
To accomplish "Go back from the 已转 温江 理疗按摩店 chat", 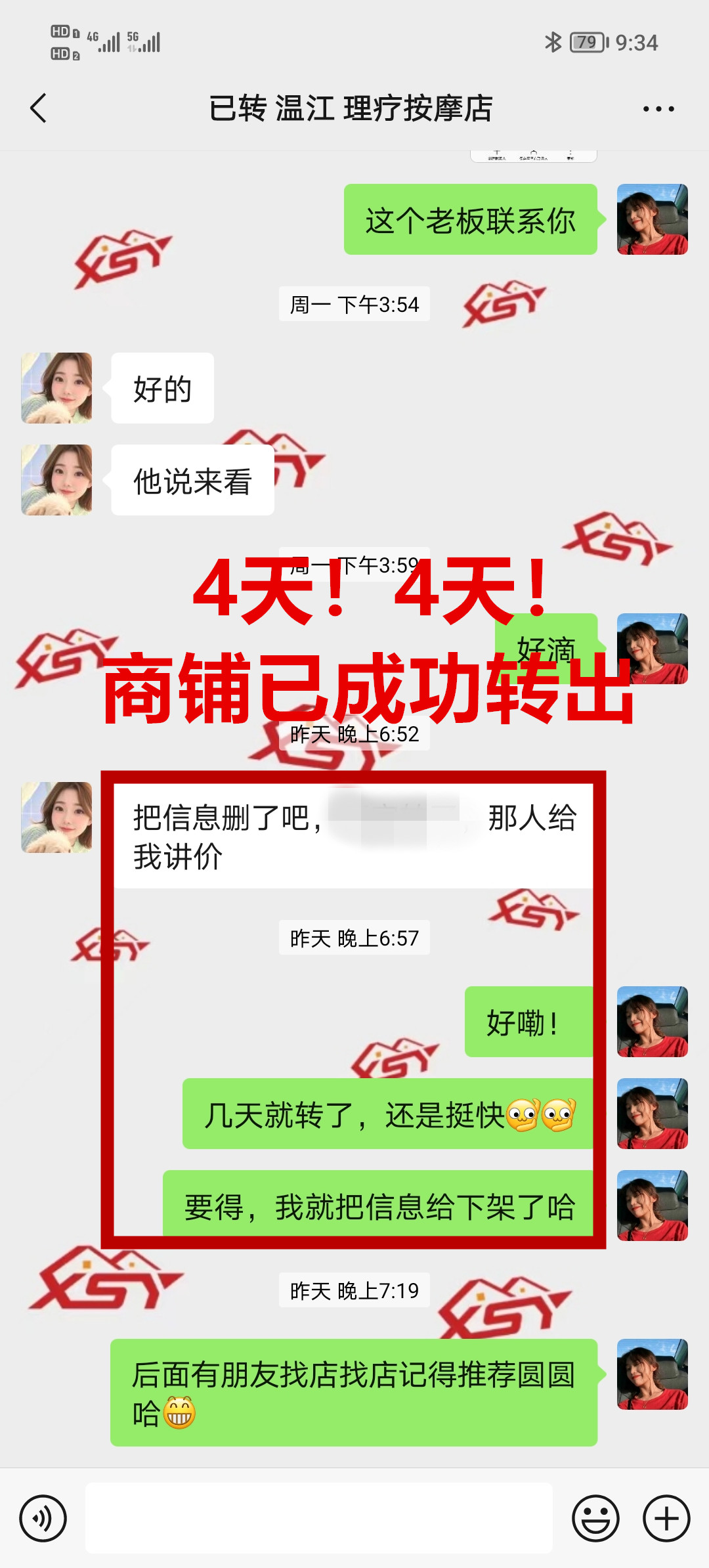I will click(39, 108).
